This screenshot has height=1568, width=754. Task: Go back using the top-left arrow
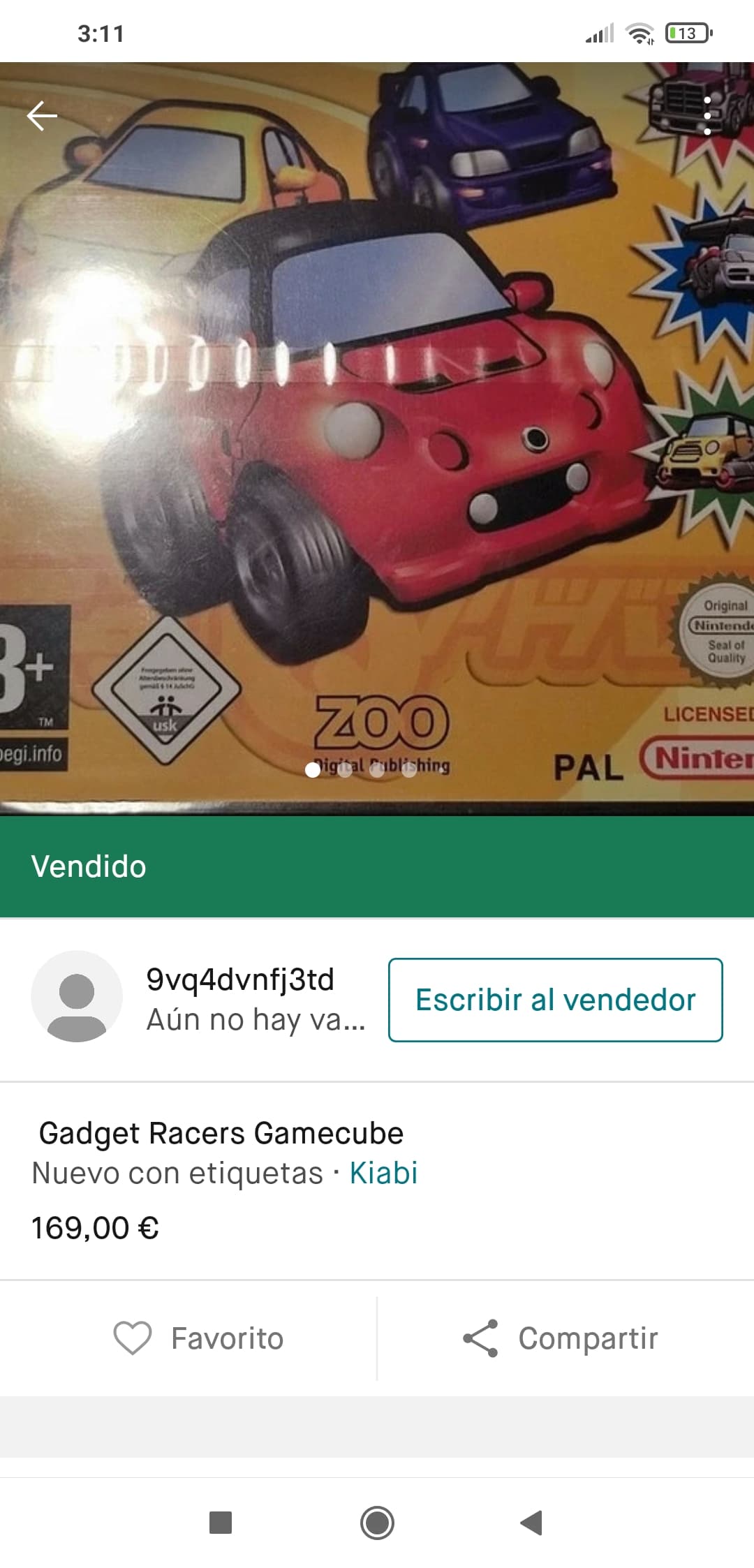pos(42,116)
